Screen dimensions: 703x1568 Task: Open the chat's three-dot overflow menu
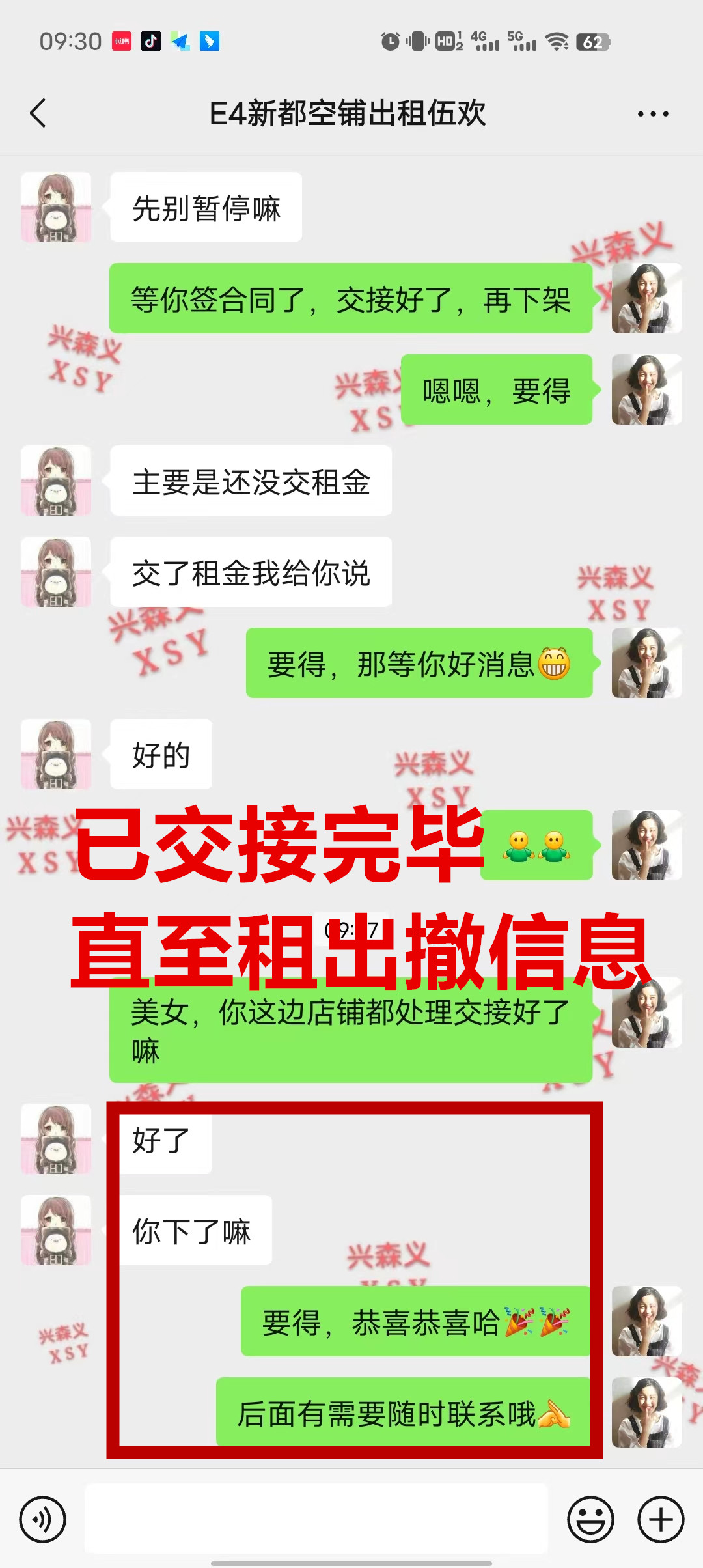652,114
